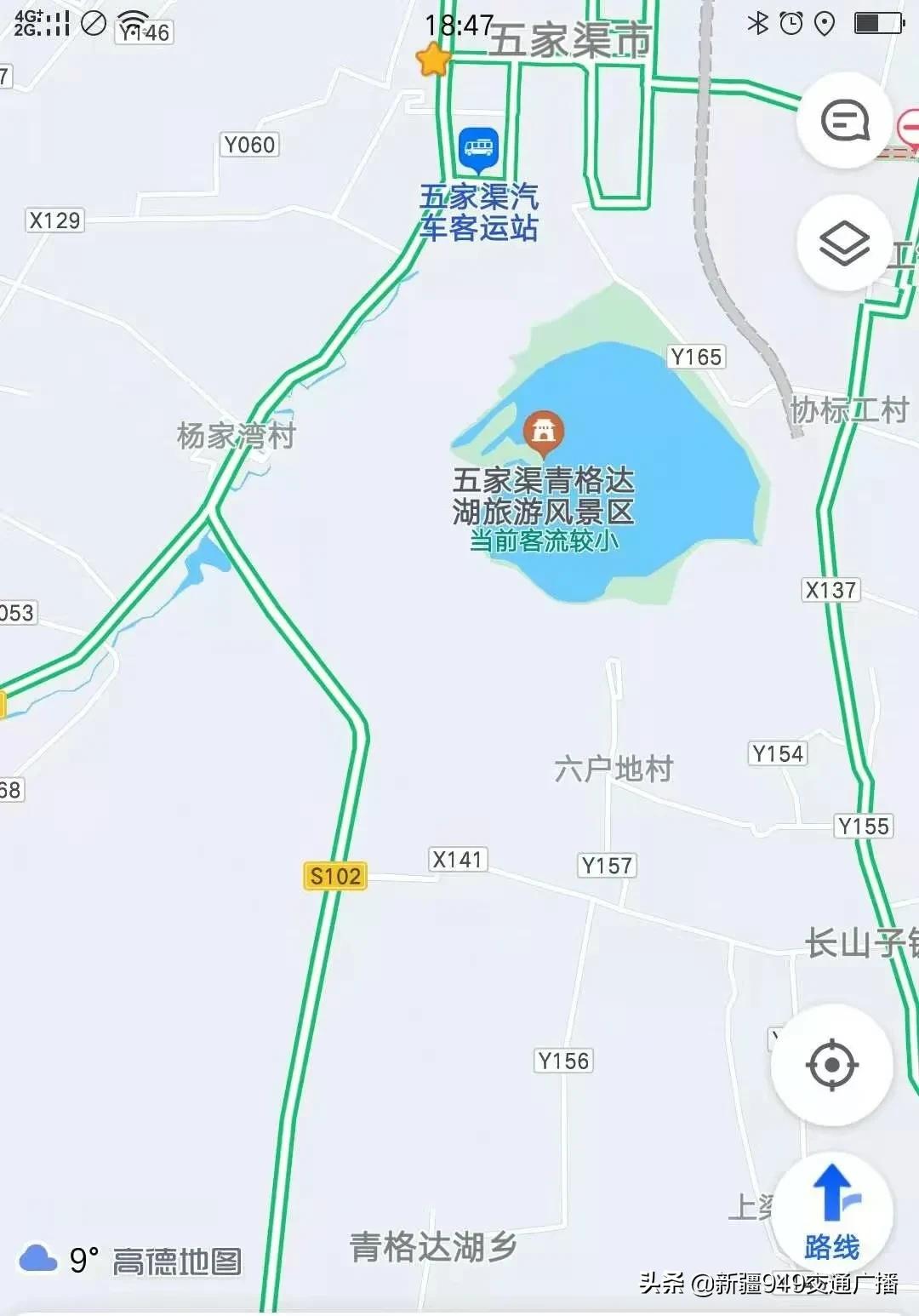
Task: Select 五家渠汽车客运站 bus station marker
Action: point(478,150)
